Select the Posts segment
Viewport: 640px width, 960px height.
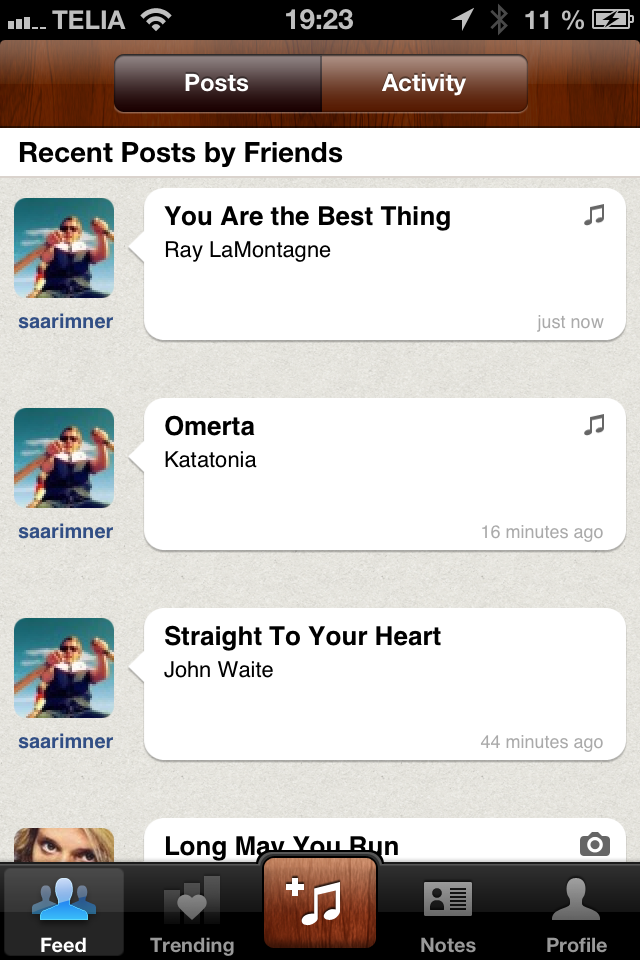[x=217, y=83]
